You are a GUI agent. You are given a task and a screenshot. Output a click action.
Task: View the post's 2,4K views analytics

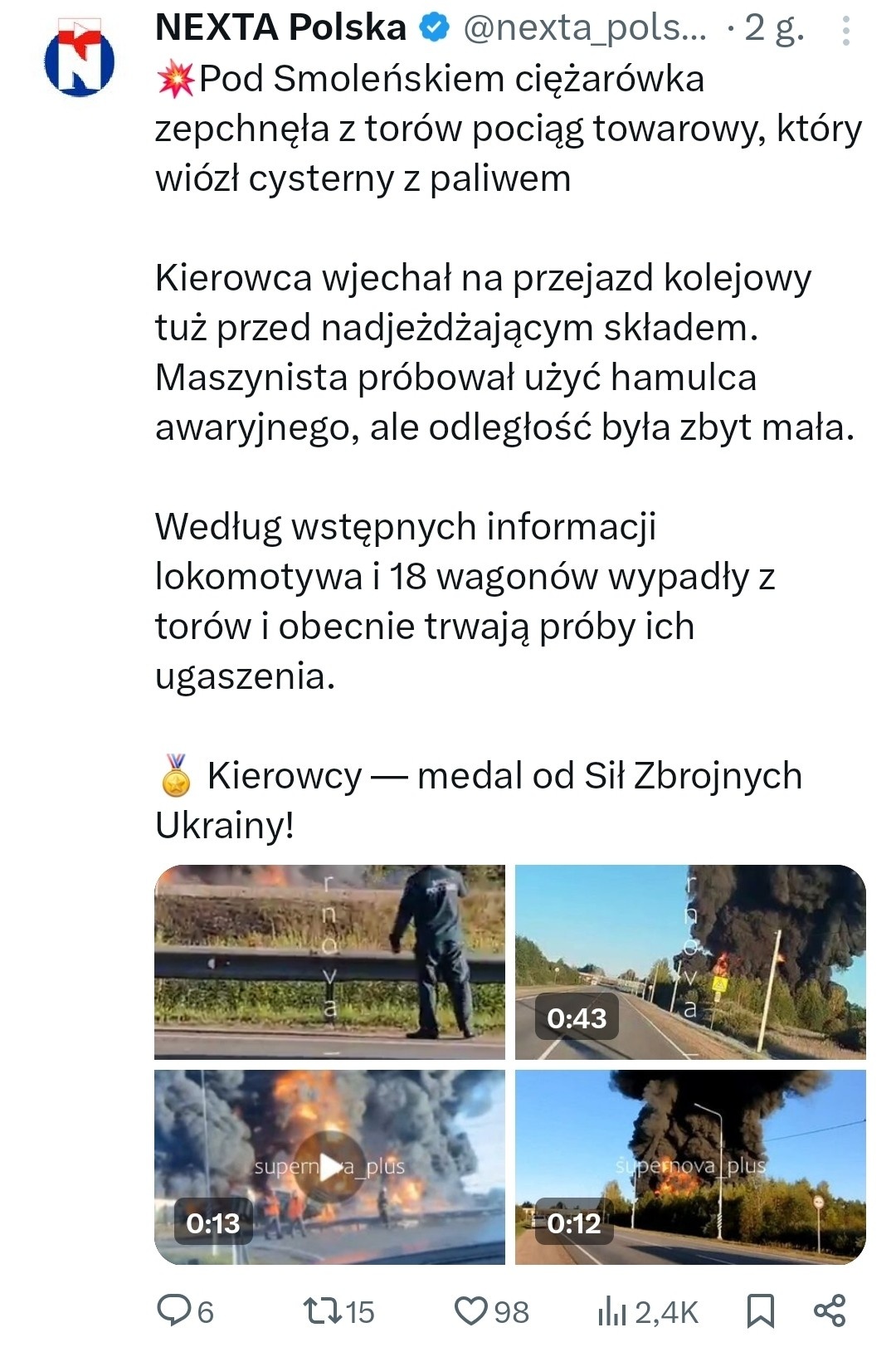tap(647, 1311)
